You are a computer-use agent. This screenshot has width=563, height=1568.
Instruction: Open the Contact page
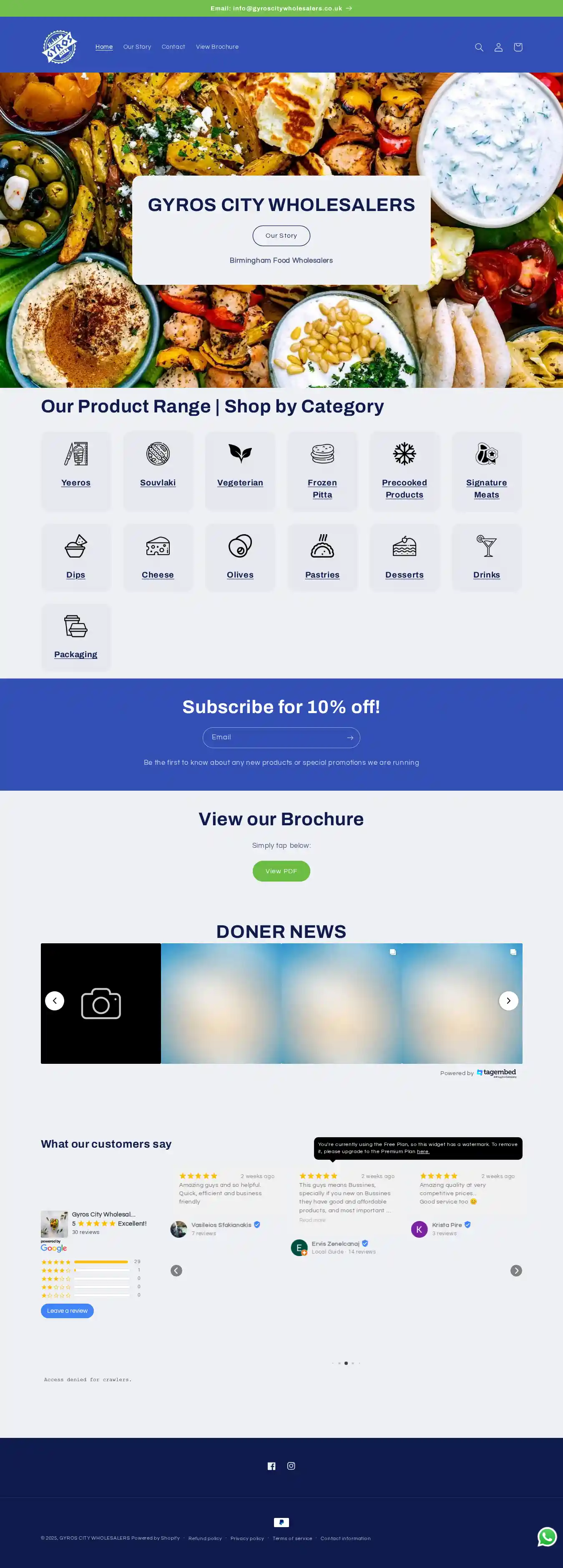(x=173, y=47)
